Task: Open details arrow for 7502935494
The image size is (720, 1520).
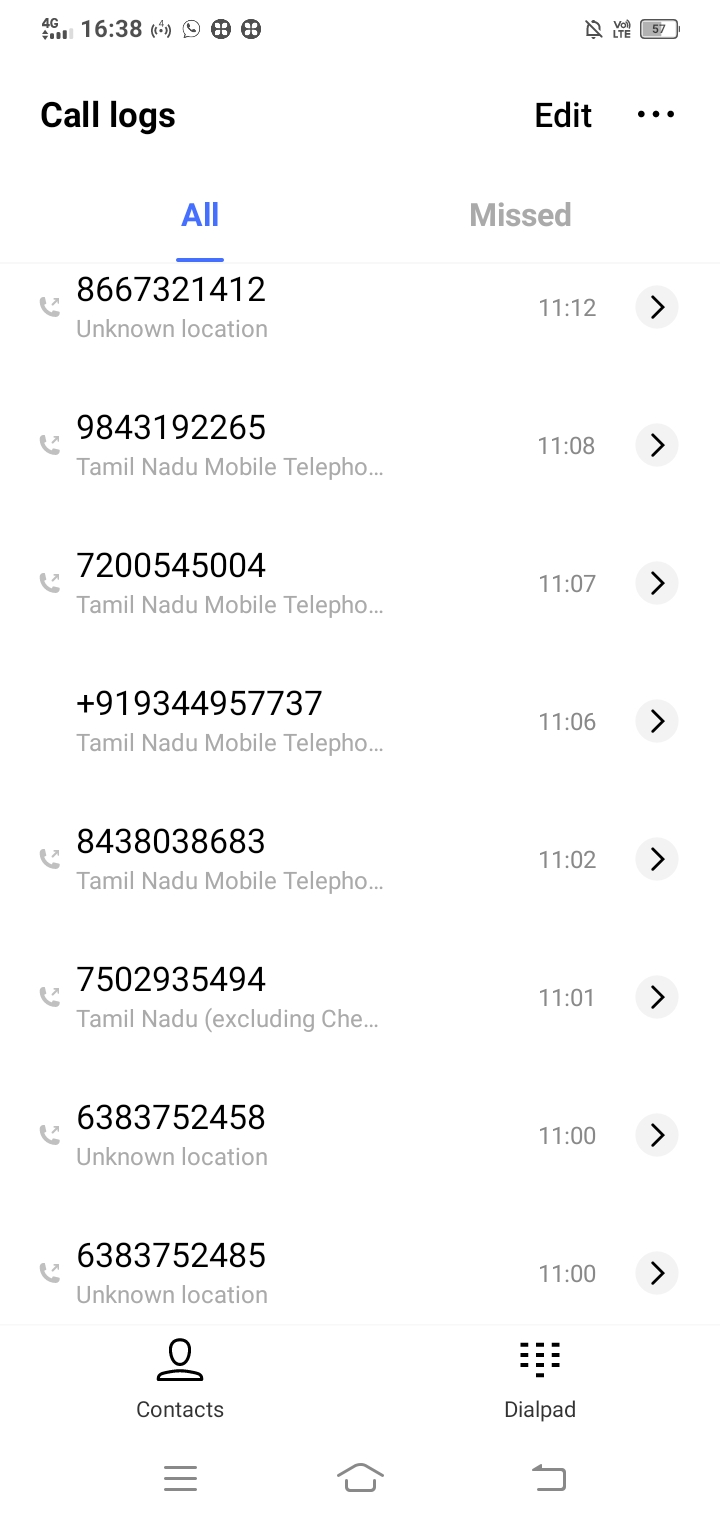Action: tap(657, 998)
